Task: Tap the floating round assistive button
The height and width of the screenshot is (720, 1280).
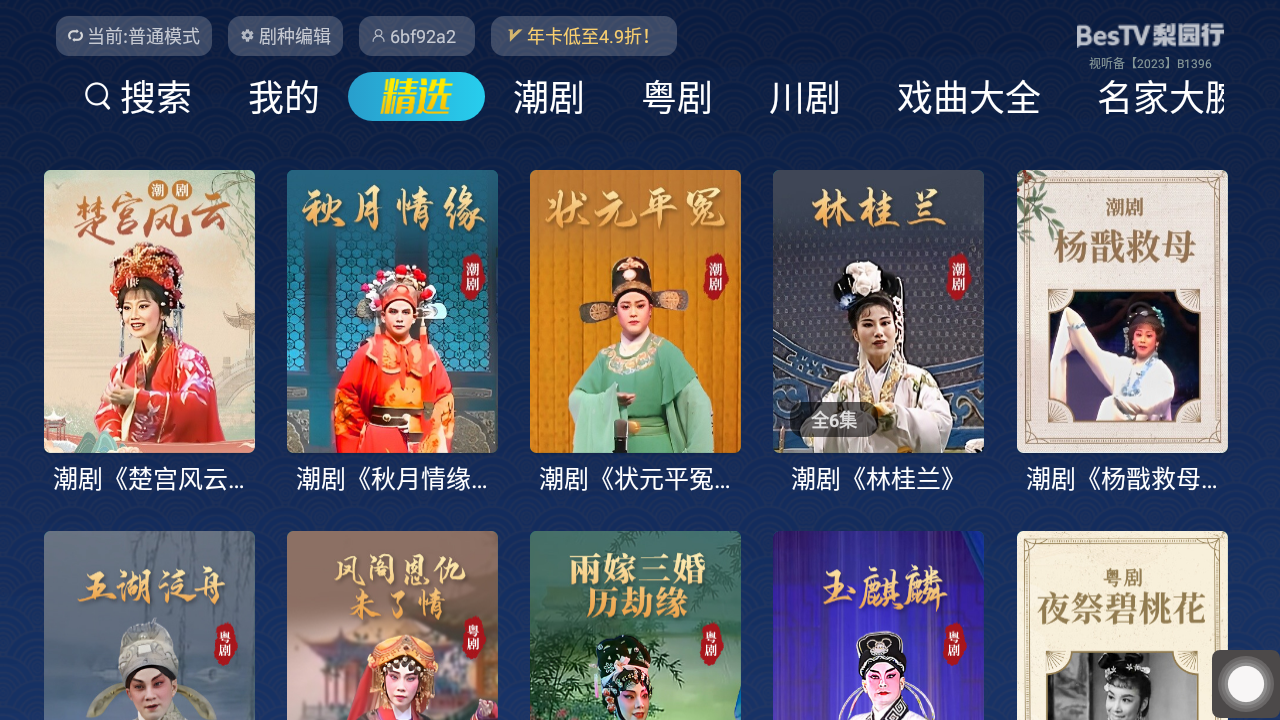Action: 1245,684
